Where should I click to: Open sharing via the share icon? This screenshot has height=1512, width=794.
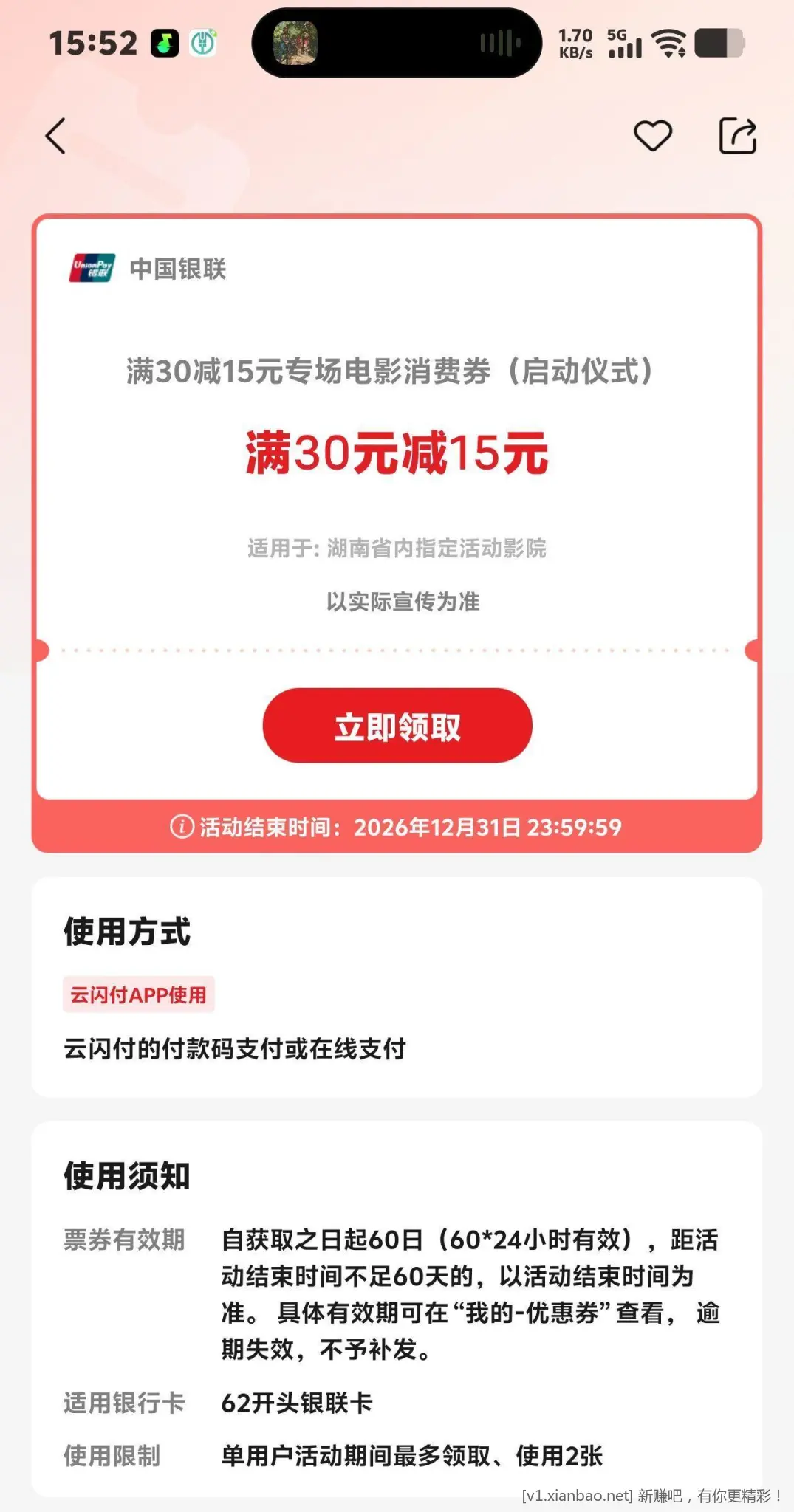[x=736, y=135]
